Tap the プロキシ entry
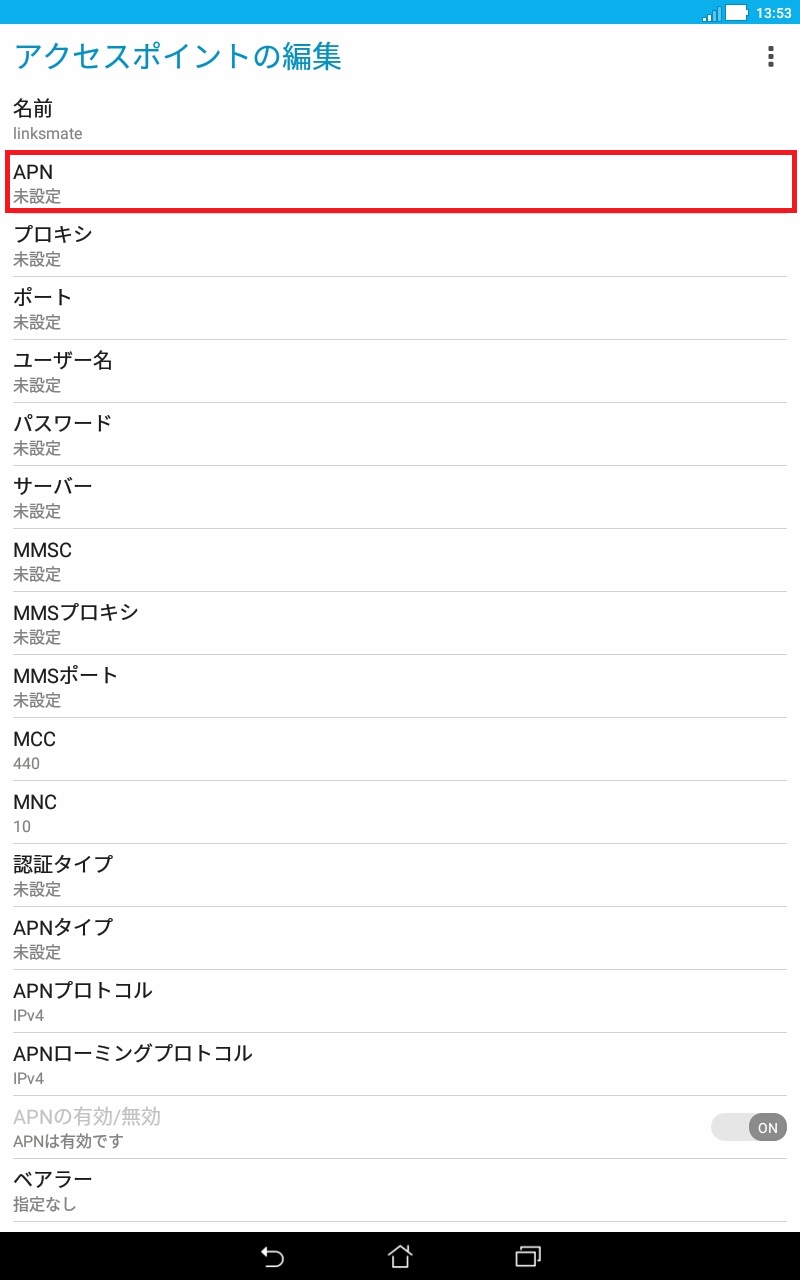The width and height of the screenshot is (800, 1280). [400, 244]
